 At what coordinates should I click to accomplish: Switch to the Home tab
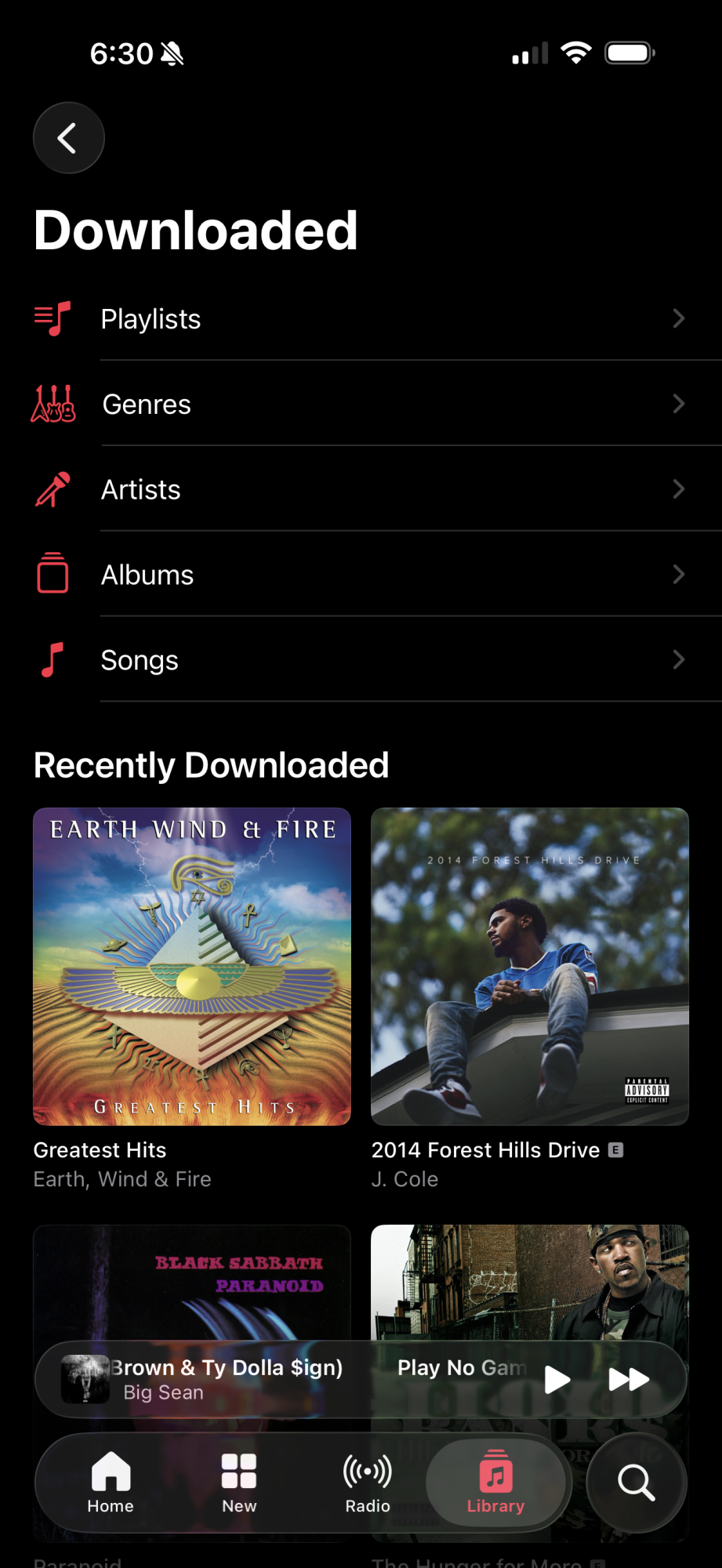point(111,1482)
